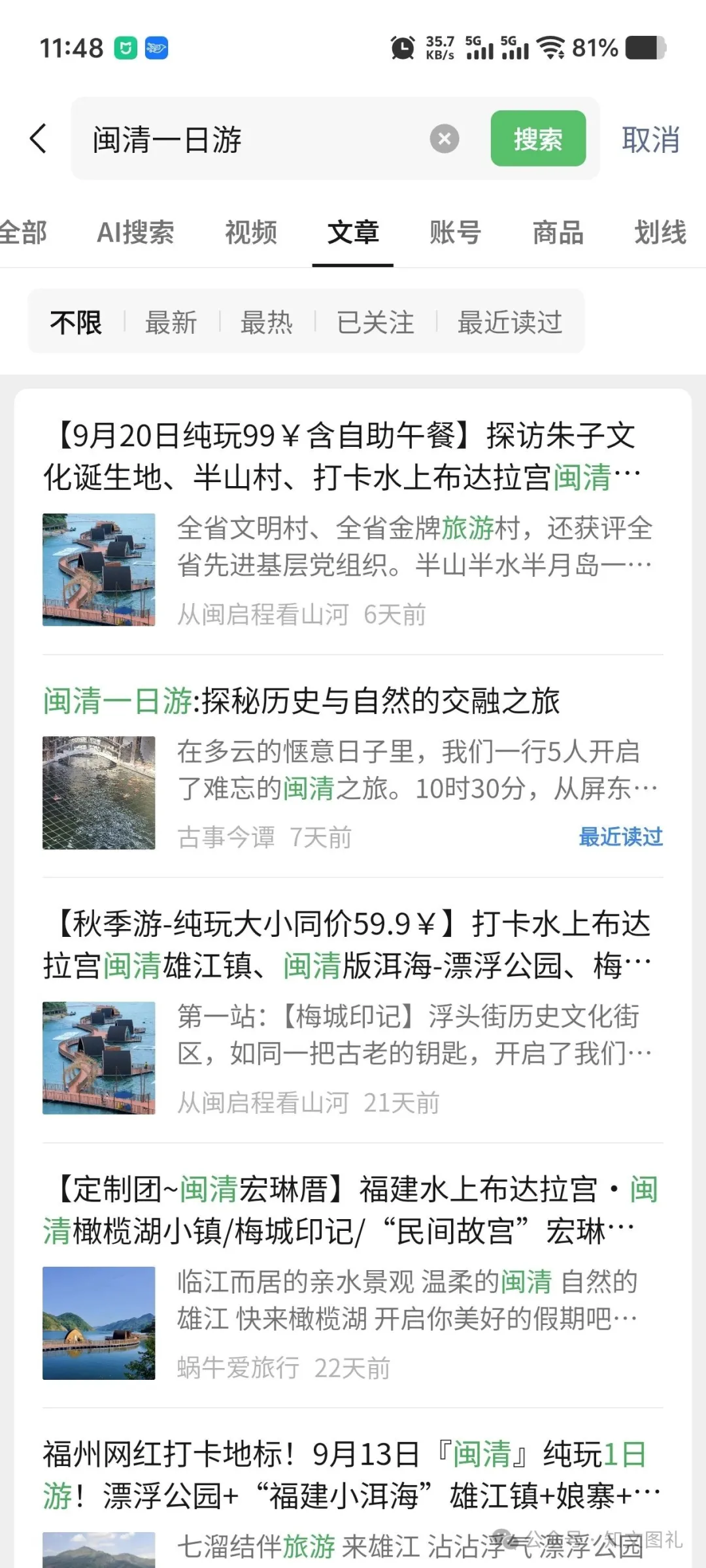Image resolution: width=706 pixels, height=1568 pixels.
Task: Select the 最新 filter
Action: [171, 322]
